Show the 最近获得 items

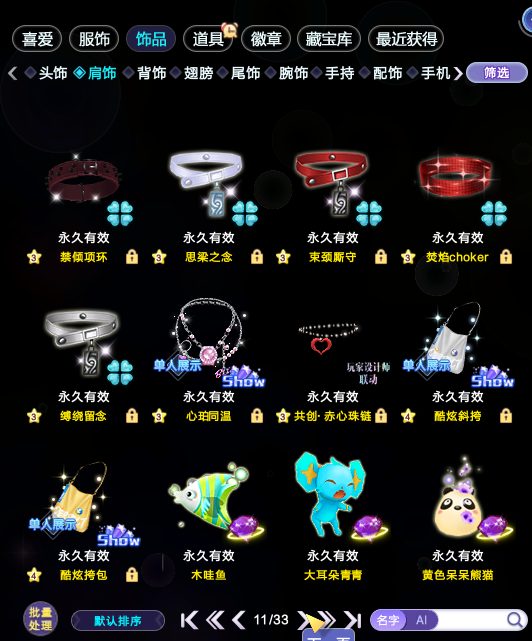coord(406,39)
